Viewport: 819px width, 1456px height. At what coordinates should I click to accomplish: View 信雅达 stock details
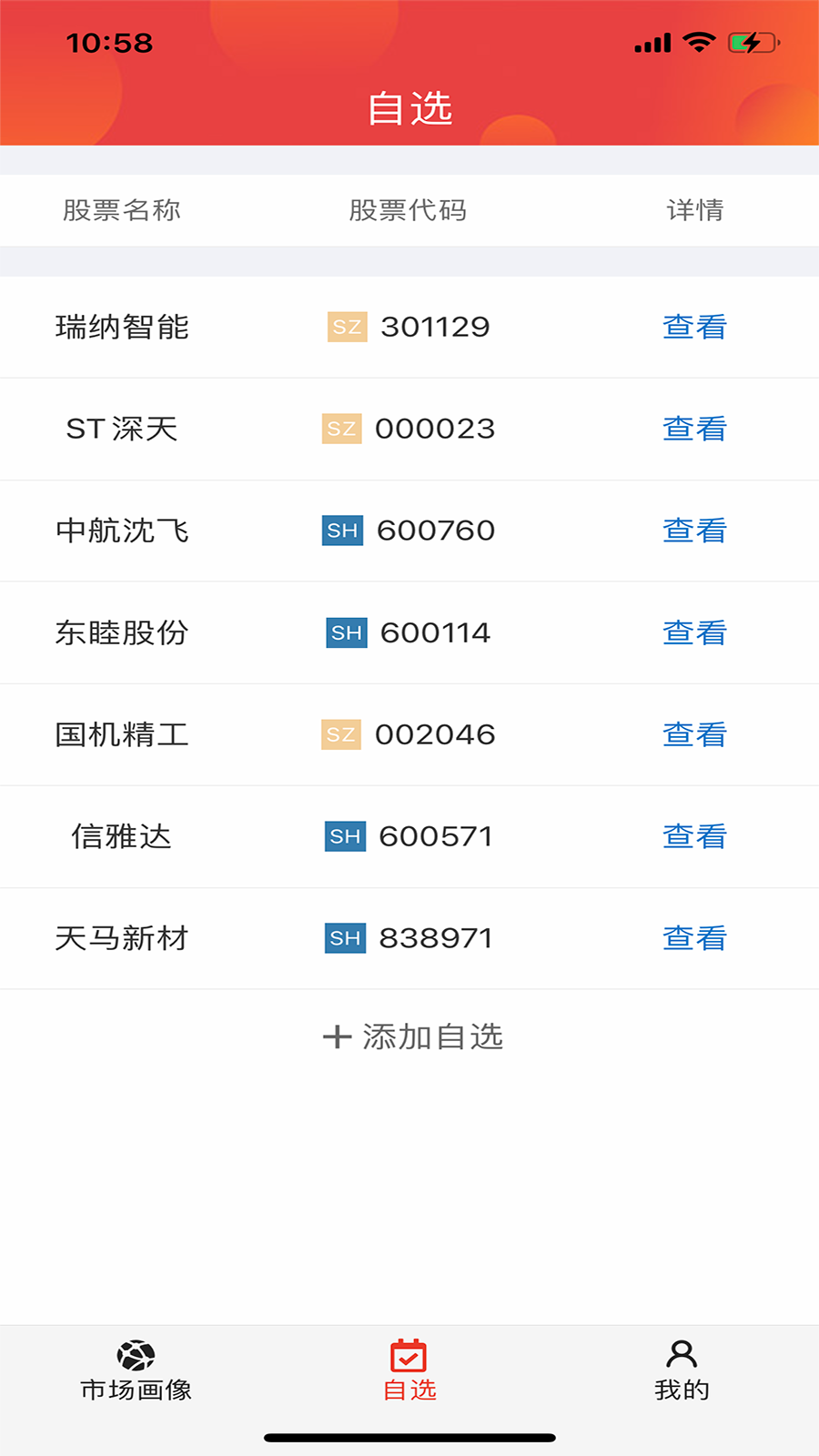(x=694, y=836)
